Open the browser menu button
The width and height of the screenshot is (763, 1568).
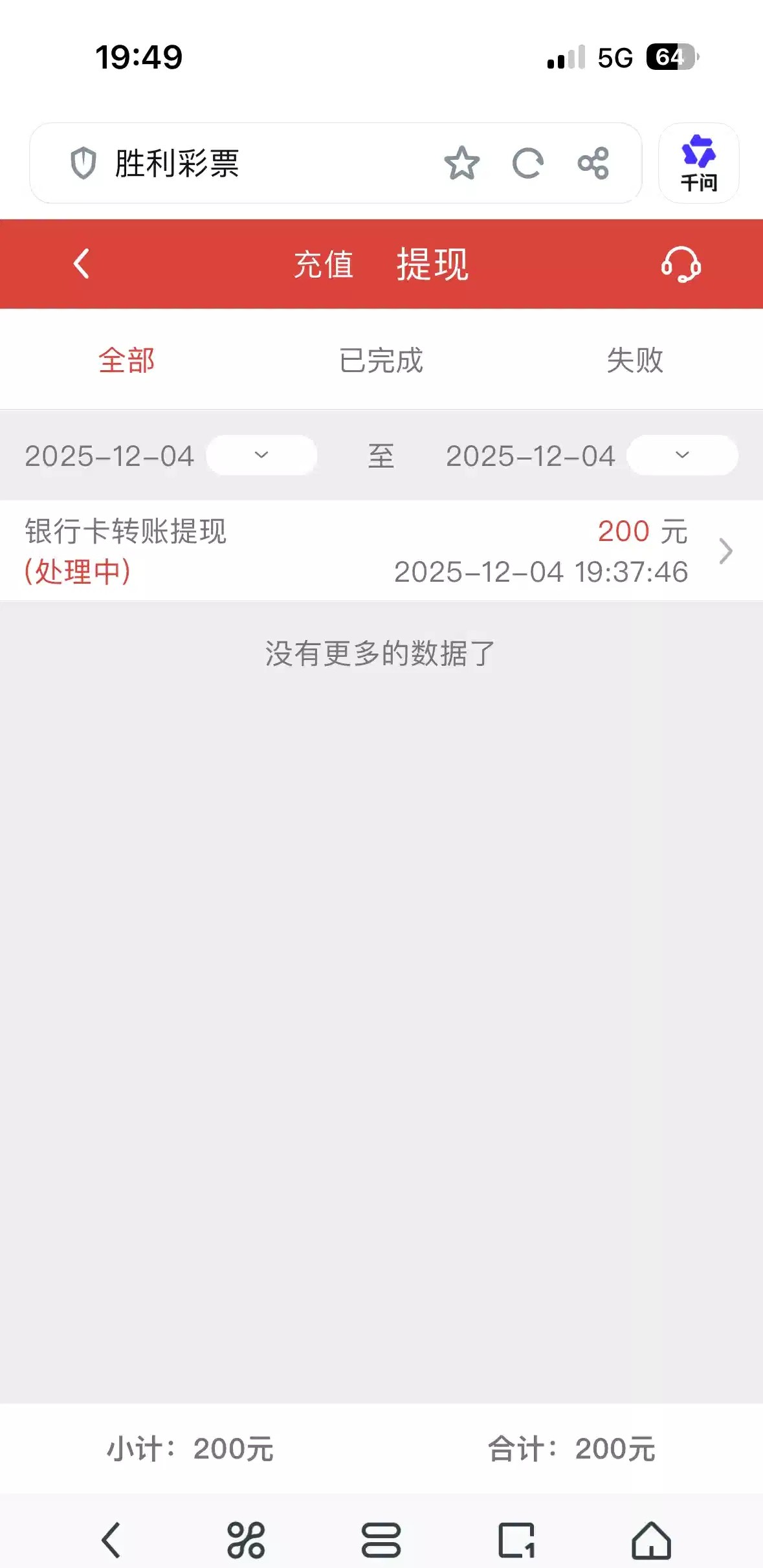(x=381, y=1540)
